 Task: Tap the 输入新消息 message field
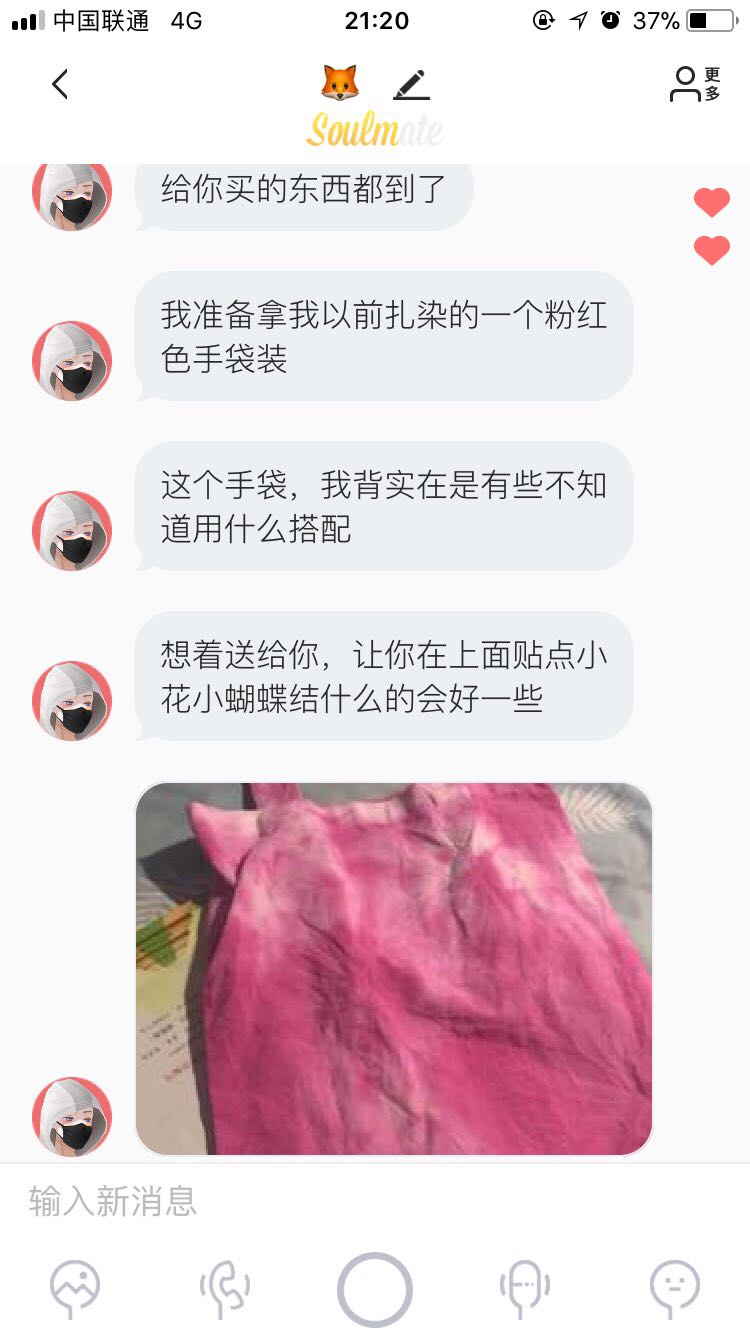click(375, 1200)
